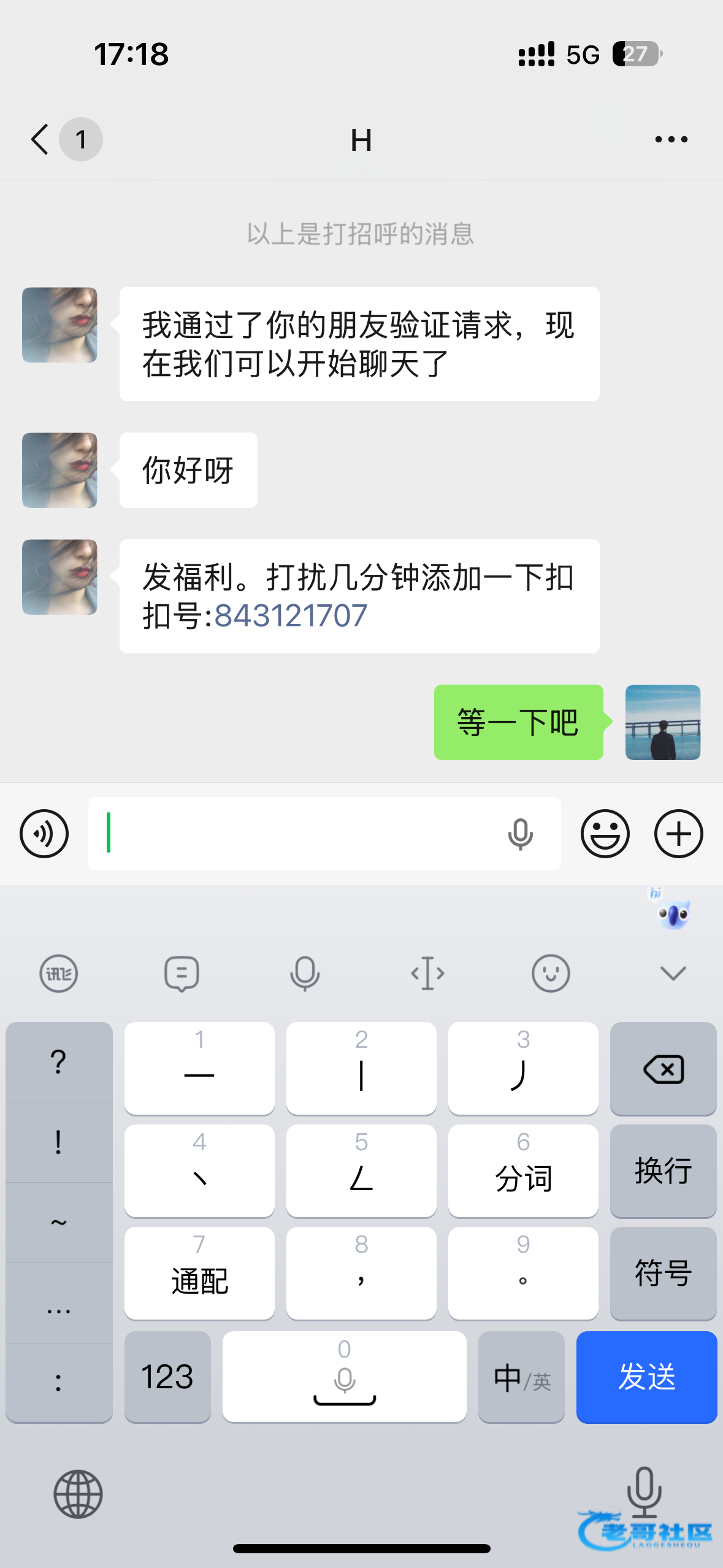Switch to the 123 numeric keyboard
The width and height of the screenshot is (723, 1568).
coord(167,1377)
